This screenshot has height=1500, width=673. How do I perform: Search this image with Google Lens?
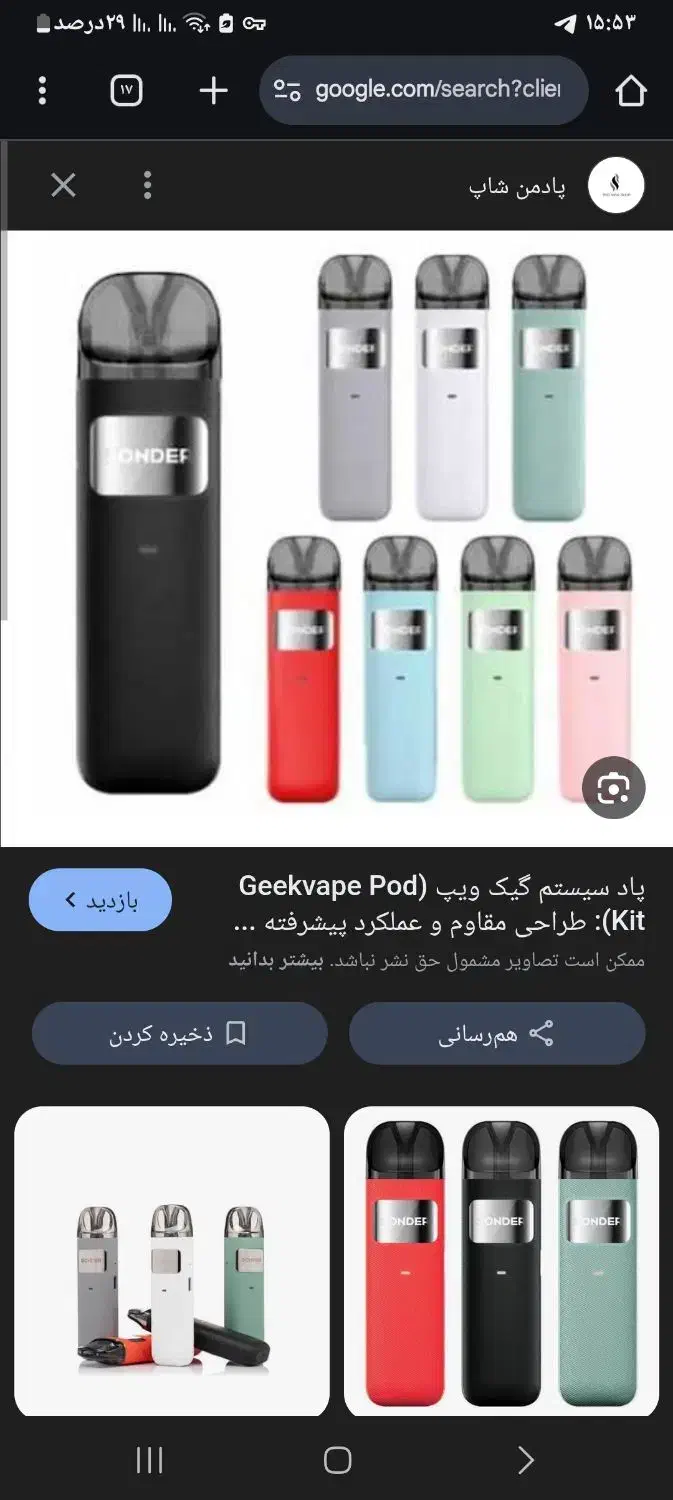pyautogui.click(x=612, y=789)
